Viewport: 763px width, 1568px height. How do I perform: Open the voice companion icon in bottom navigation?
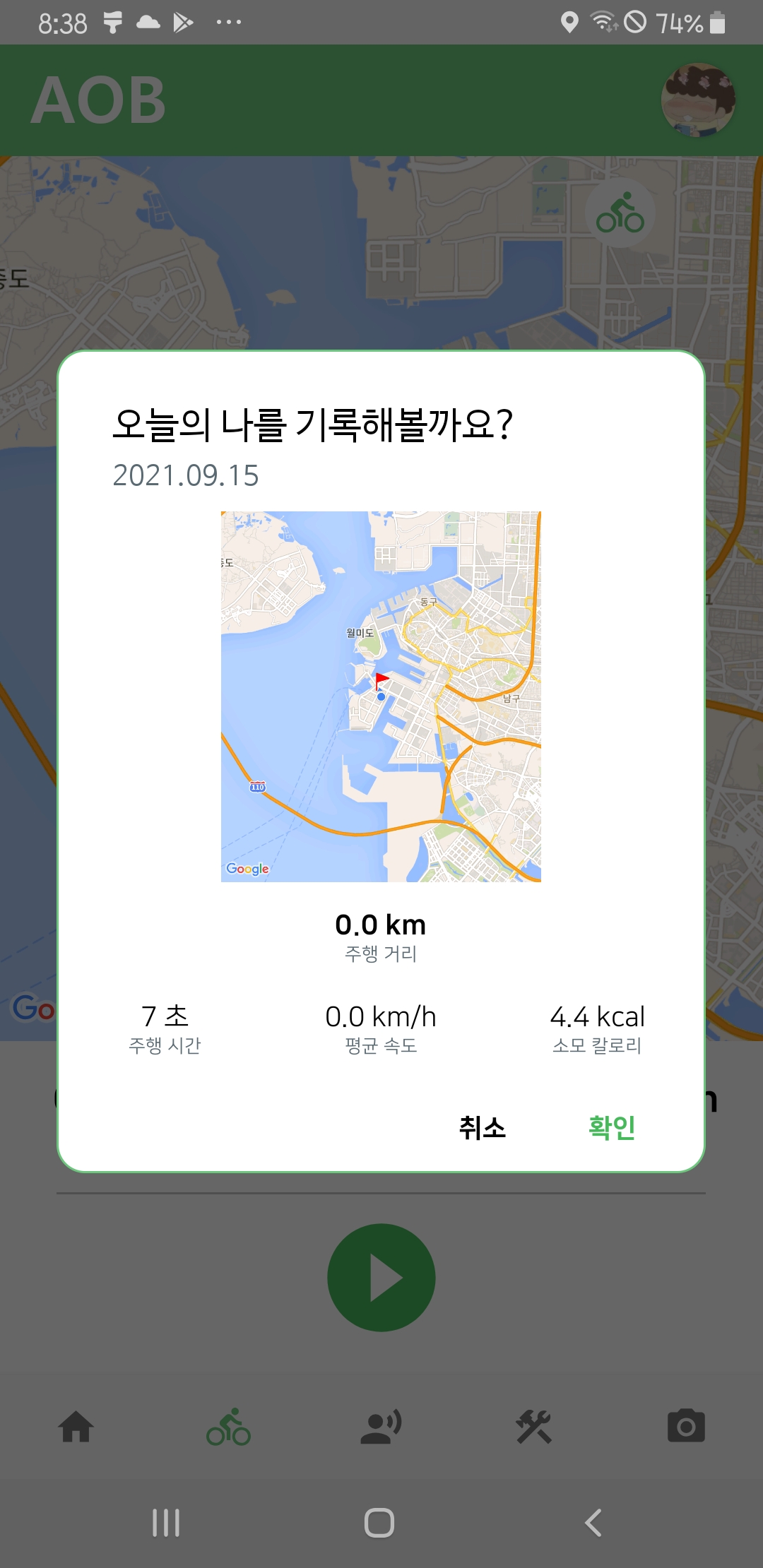(381, 1427)
